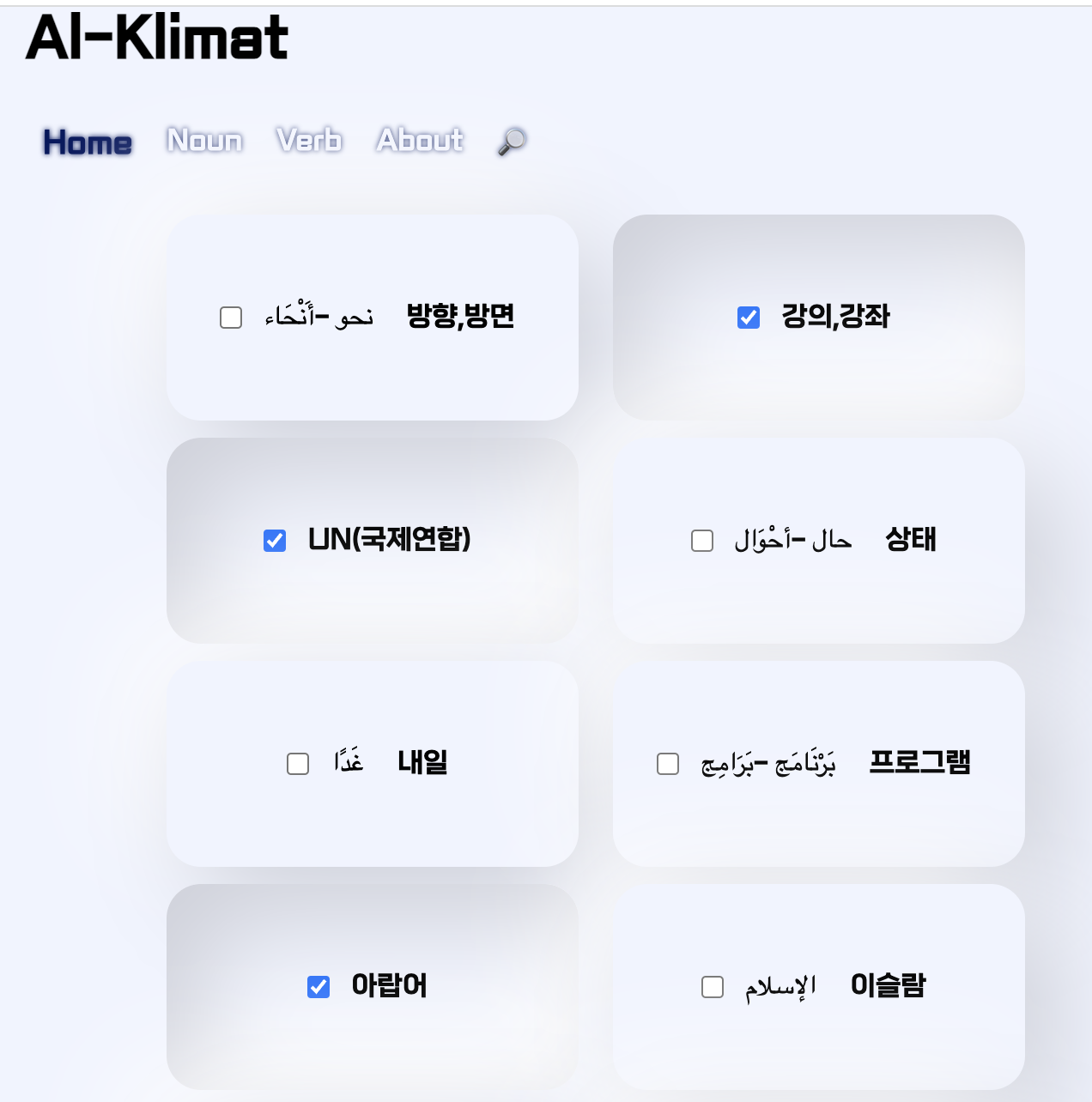Open the search magnifier icon
The height and width of the screenshot is (1102, 1092).
coord(512,141)
